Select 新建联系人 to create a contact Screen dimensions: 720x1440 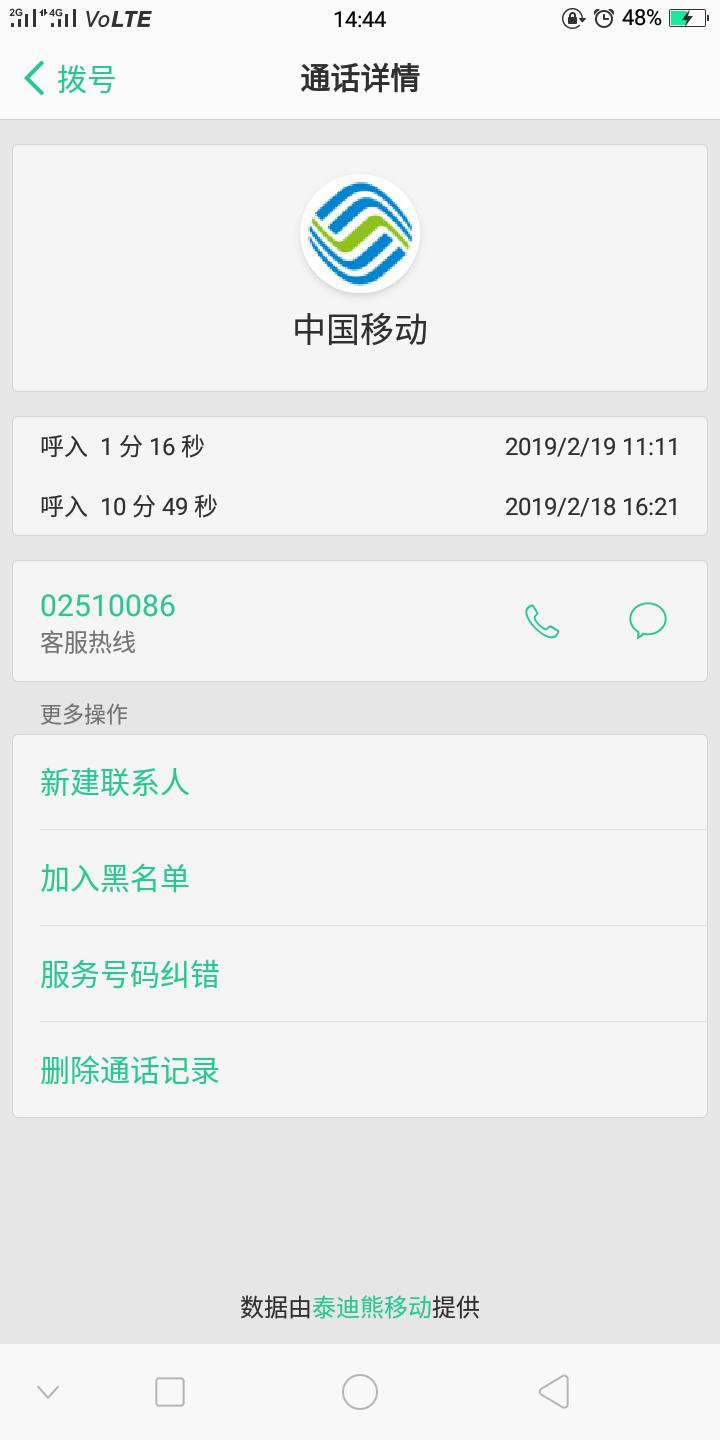pos(114,783)
